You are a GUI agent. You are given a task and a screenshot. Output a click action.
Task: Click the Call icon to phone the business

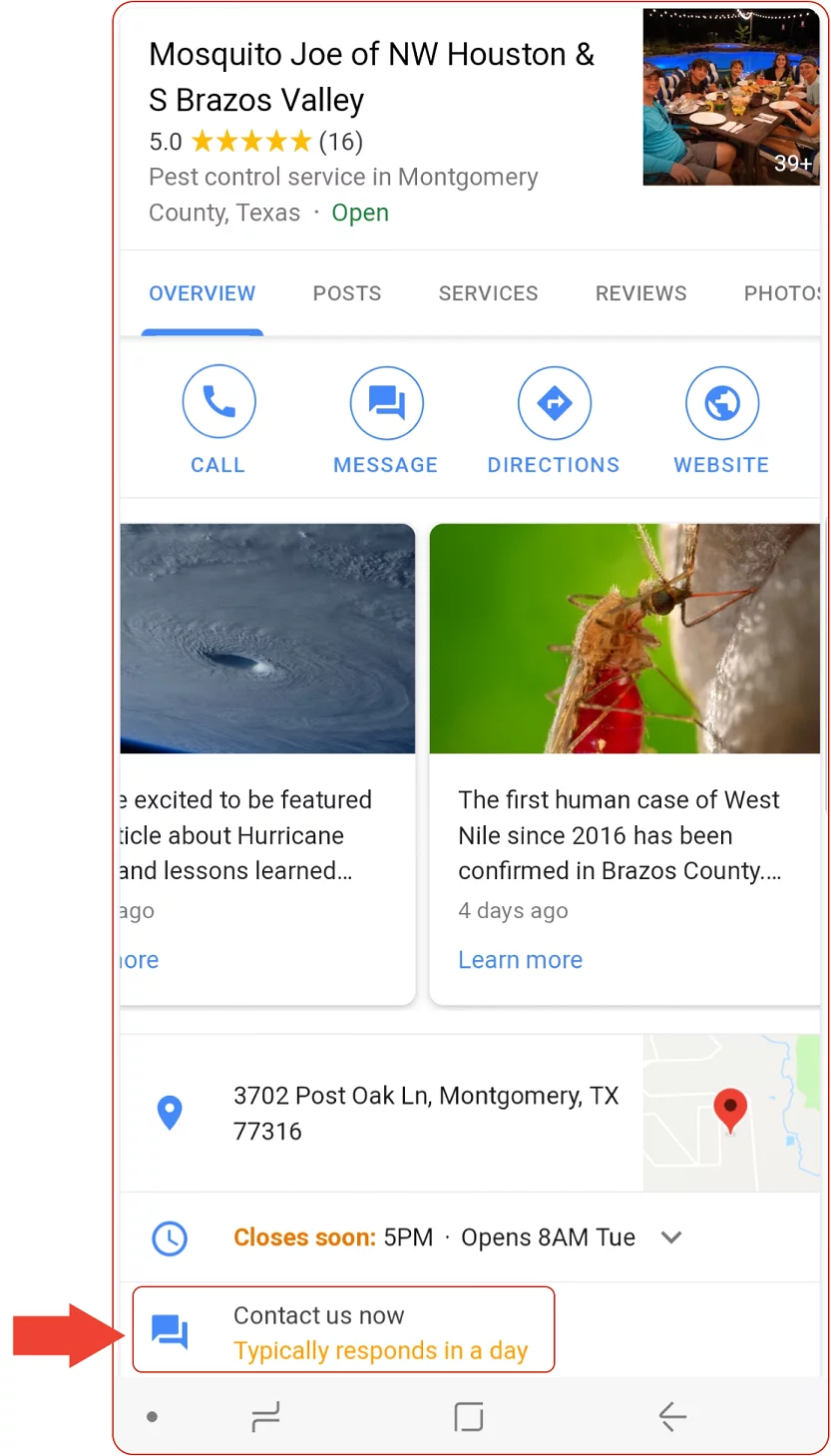(218, 400)
